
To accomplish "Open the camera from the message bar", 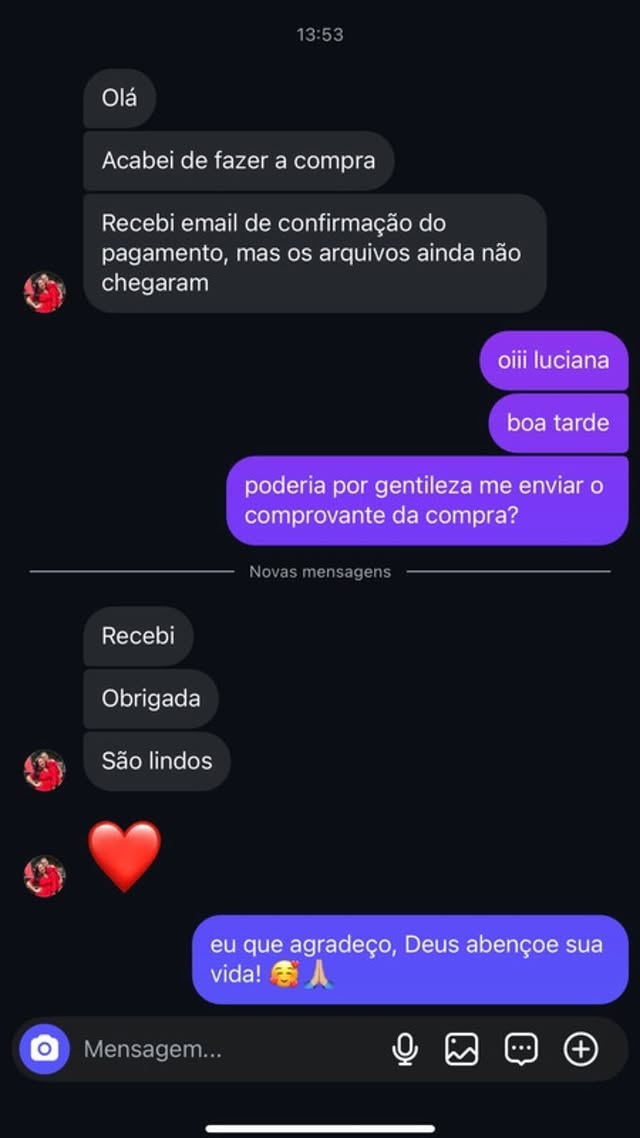I will (45, 1049).
